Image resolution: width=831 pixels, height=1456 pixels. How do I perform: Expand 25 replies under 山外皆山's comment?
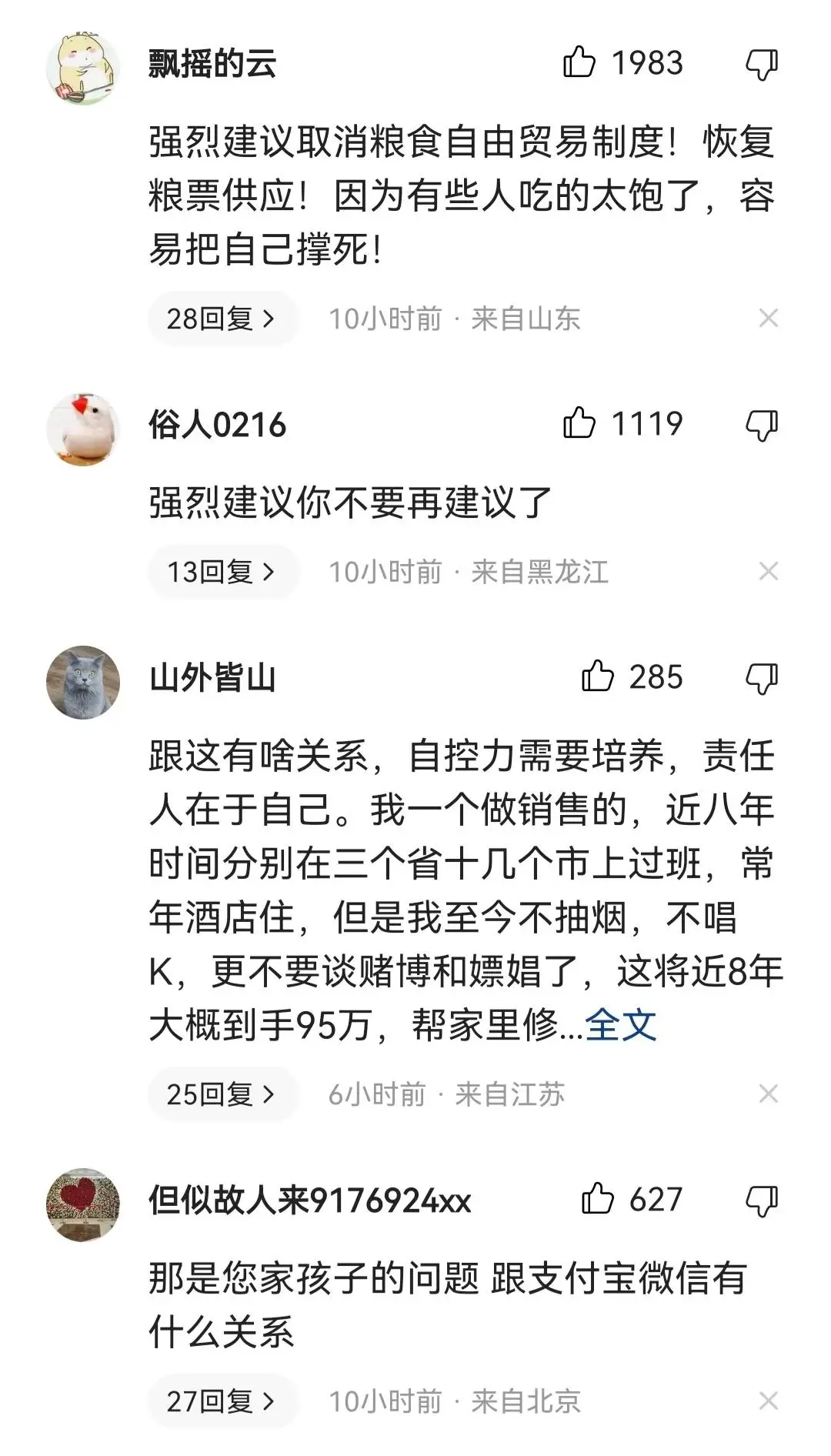[x=221, y=1094]
